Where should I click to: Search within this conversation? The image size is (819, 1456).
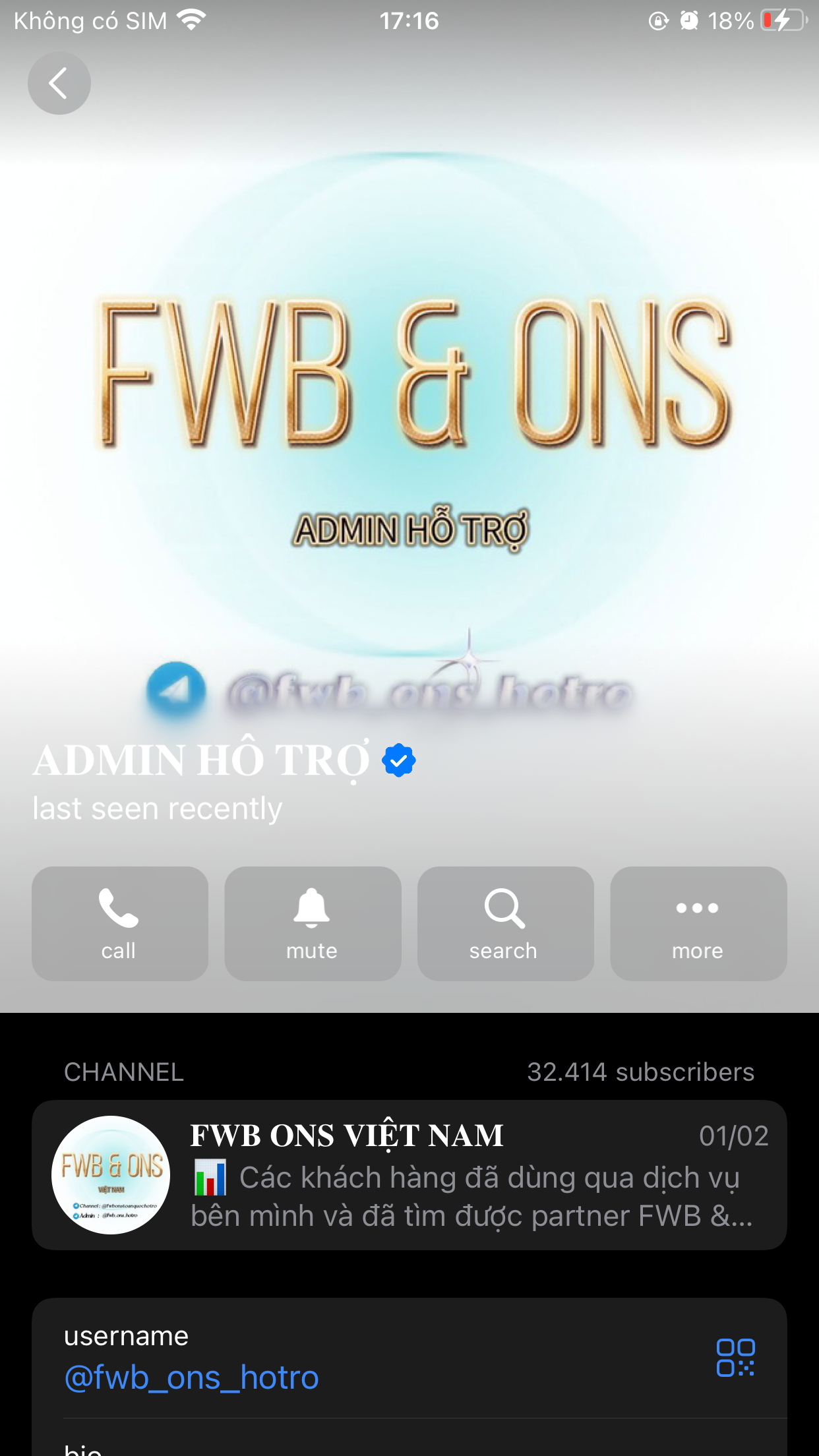505,923
